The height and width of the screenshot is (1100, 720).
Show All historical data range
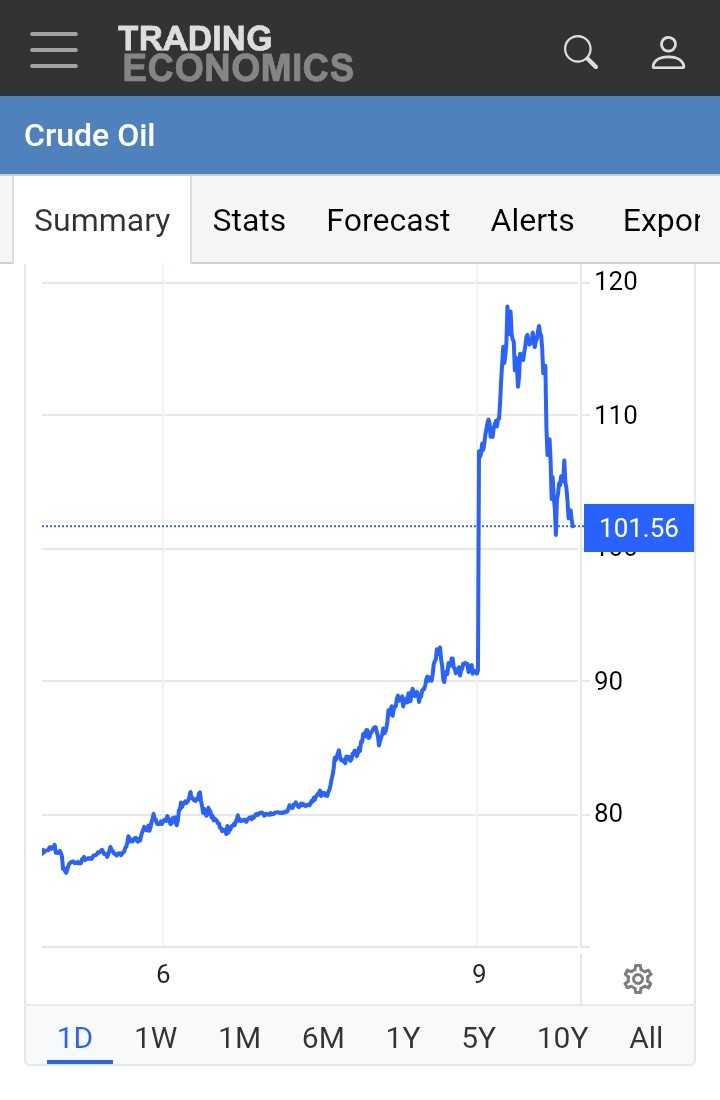point(646,1038)
